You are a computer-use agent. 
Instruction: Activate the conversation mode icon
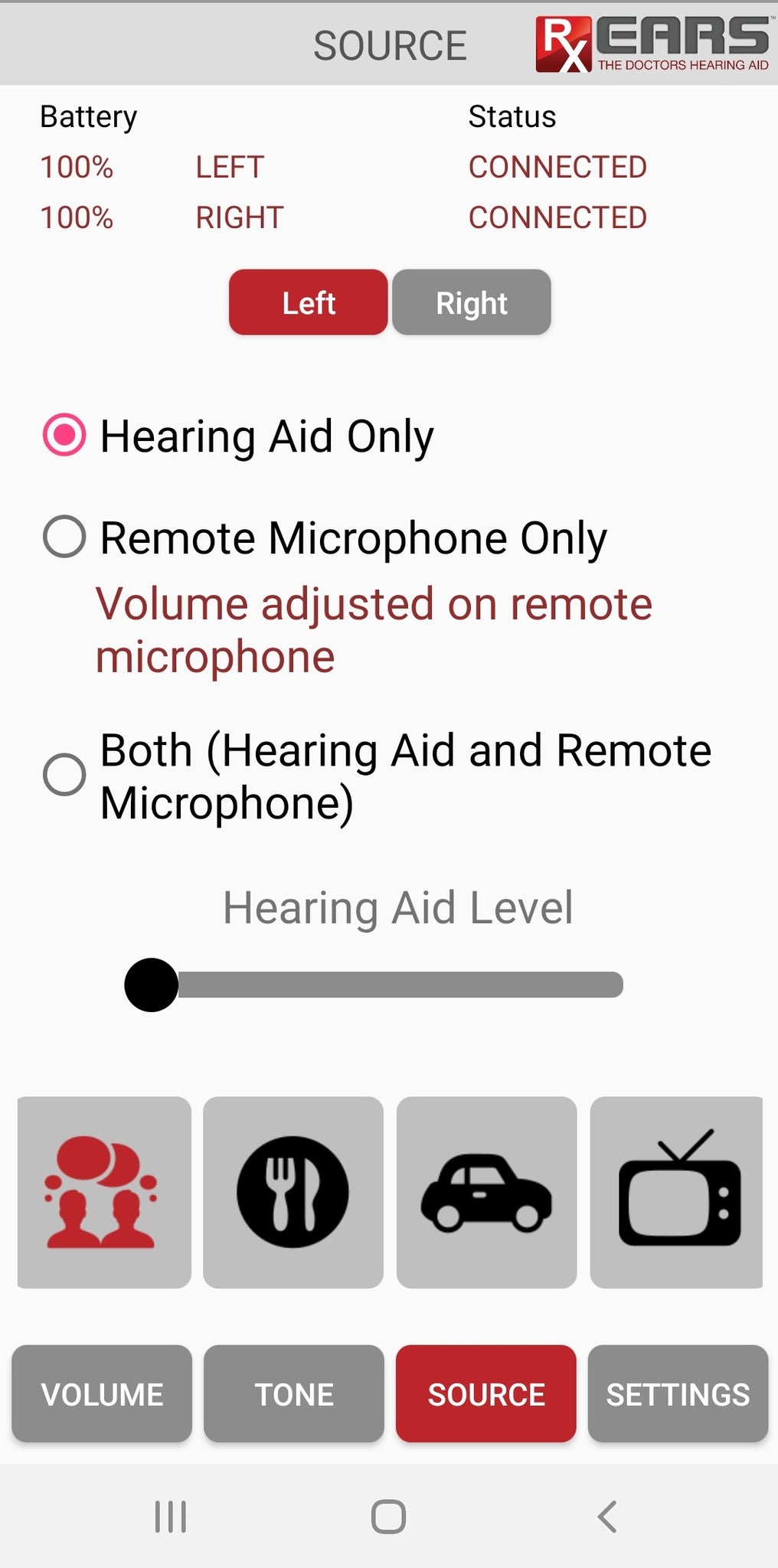pos(104,1192)
